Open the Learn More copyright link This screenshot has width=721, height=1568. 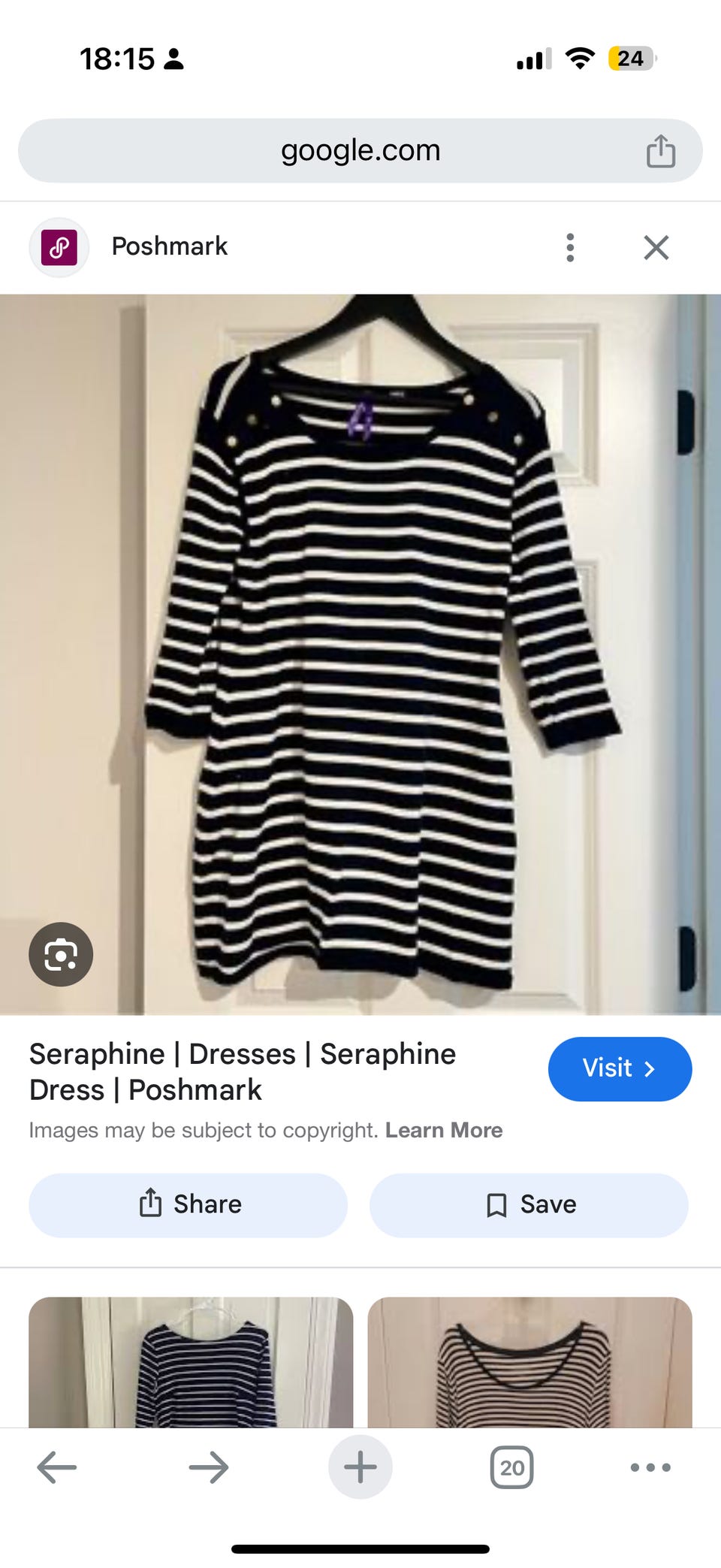[x=444, y=1130]
